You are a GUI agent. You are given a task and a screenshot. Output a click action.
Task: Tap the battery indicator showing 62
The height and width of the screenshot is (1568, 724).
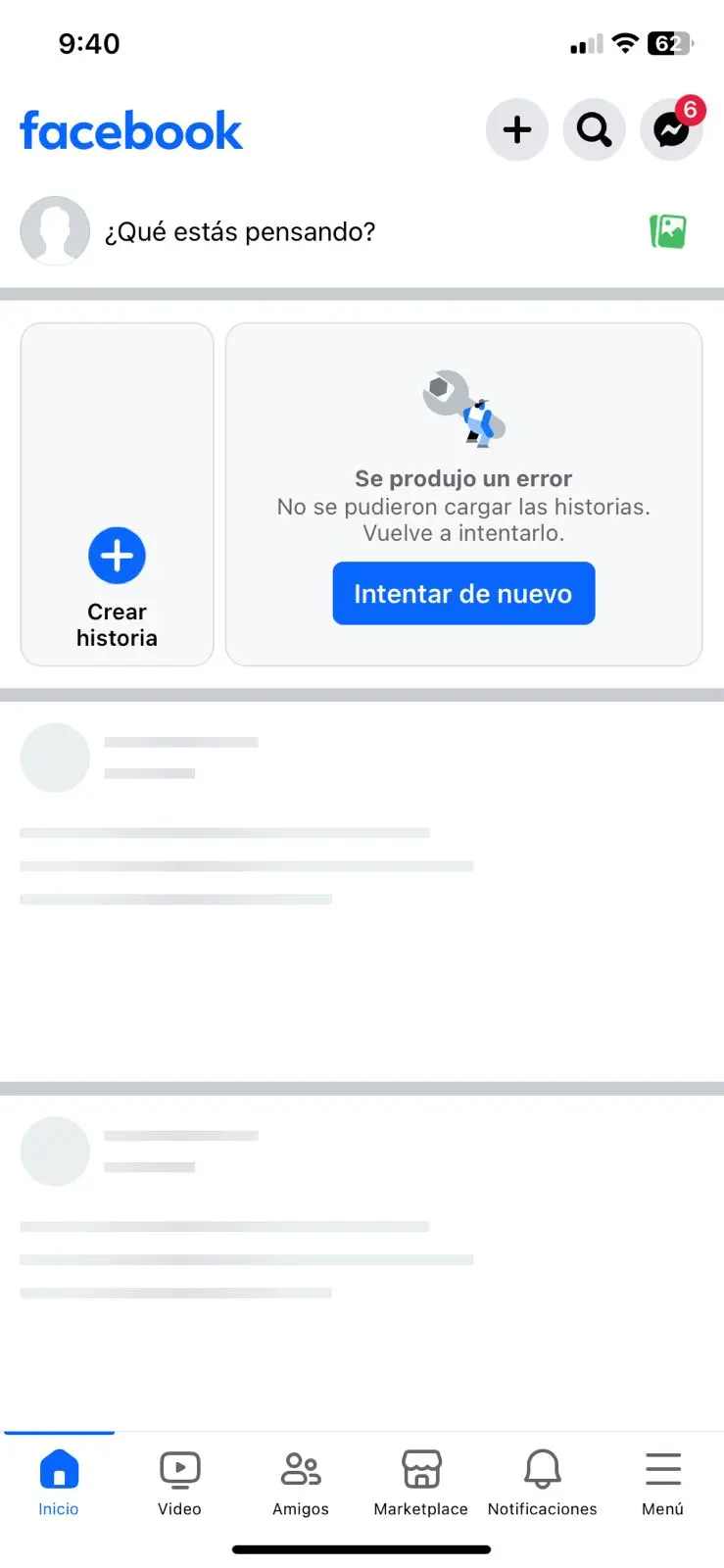[x=671, y=43]
